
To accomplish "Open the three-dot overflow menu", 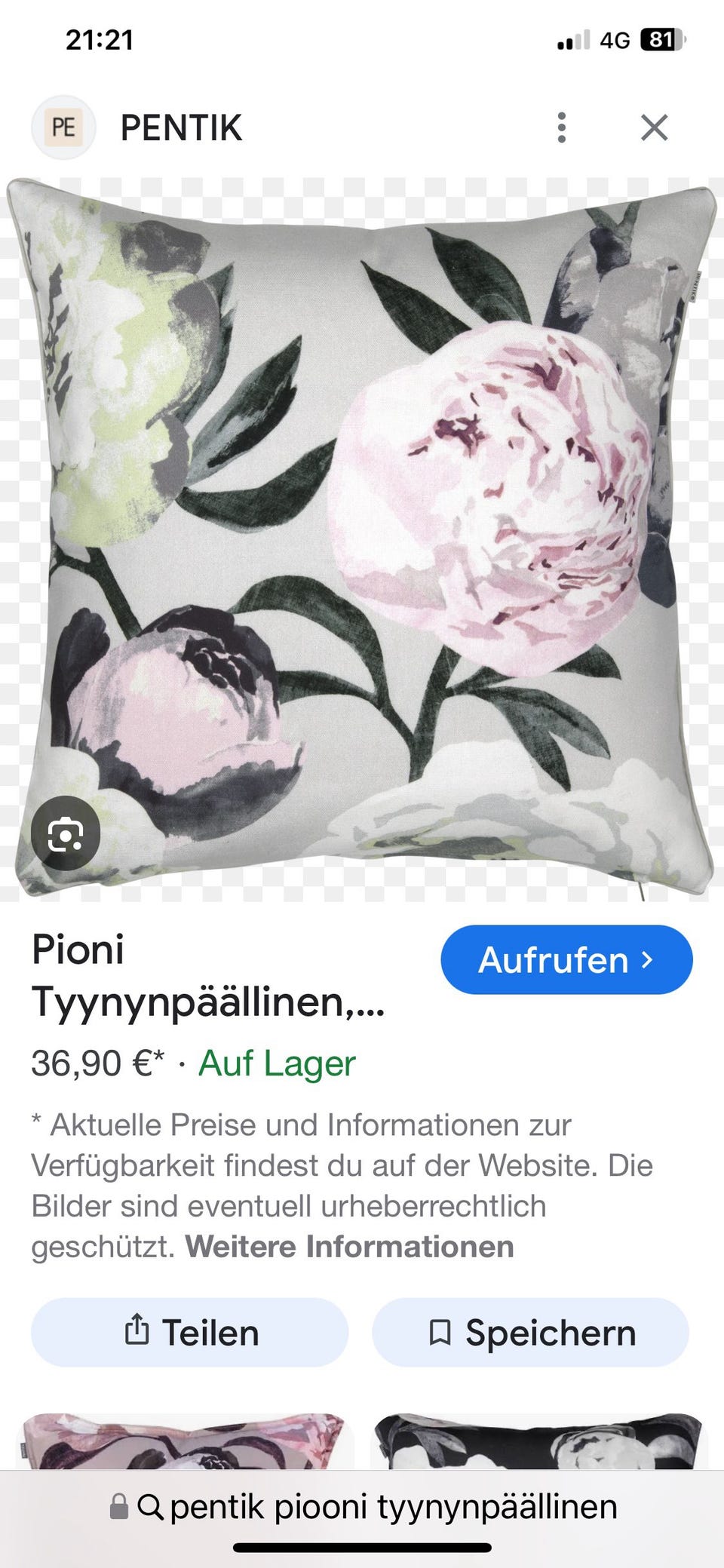I will point(561,127).
